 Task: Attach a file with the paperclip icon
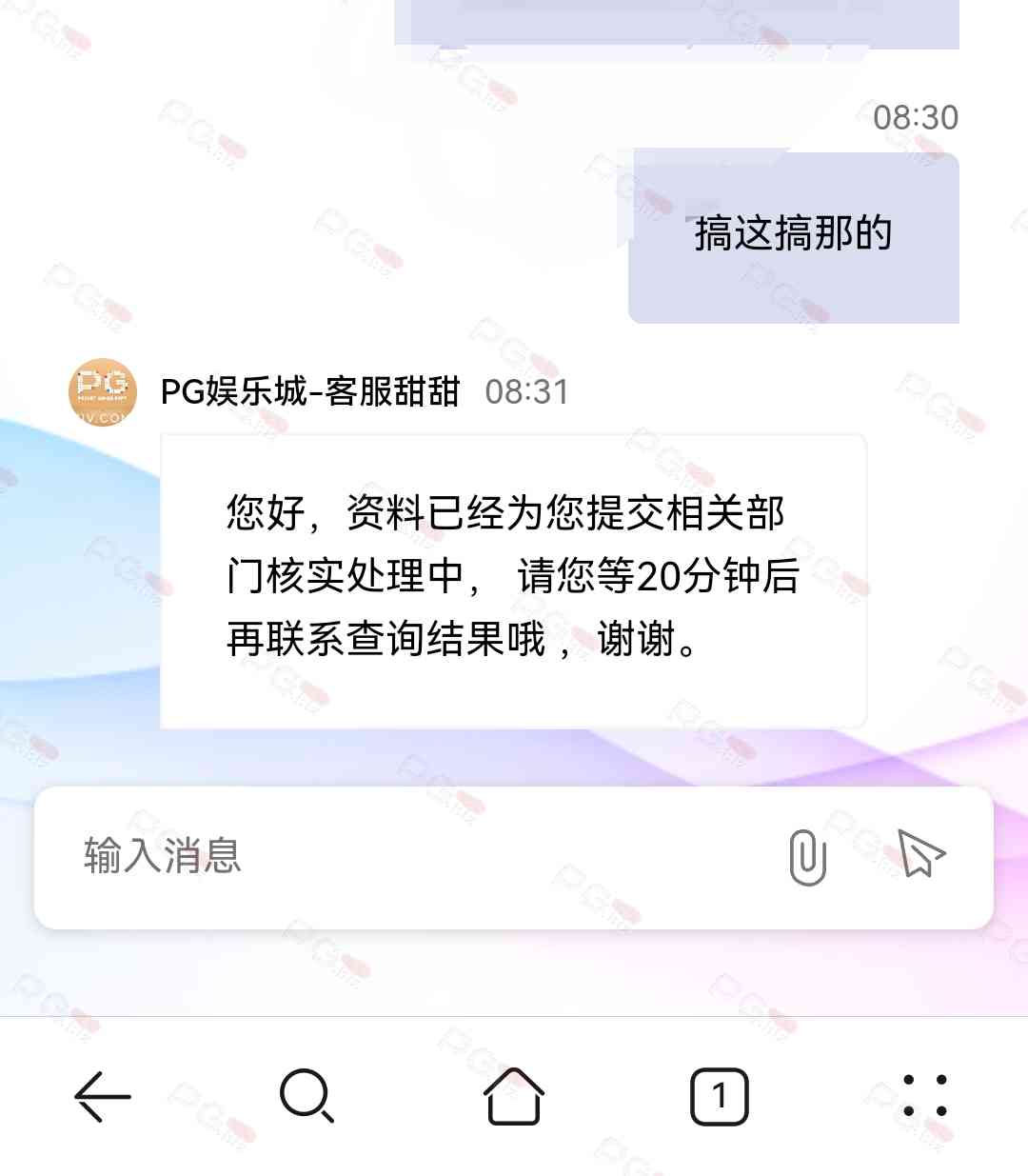(x=807, y=857)
